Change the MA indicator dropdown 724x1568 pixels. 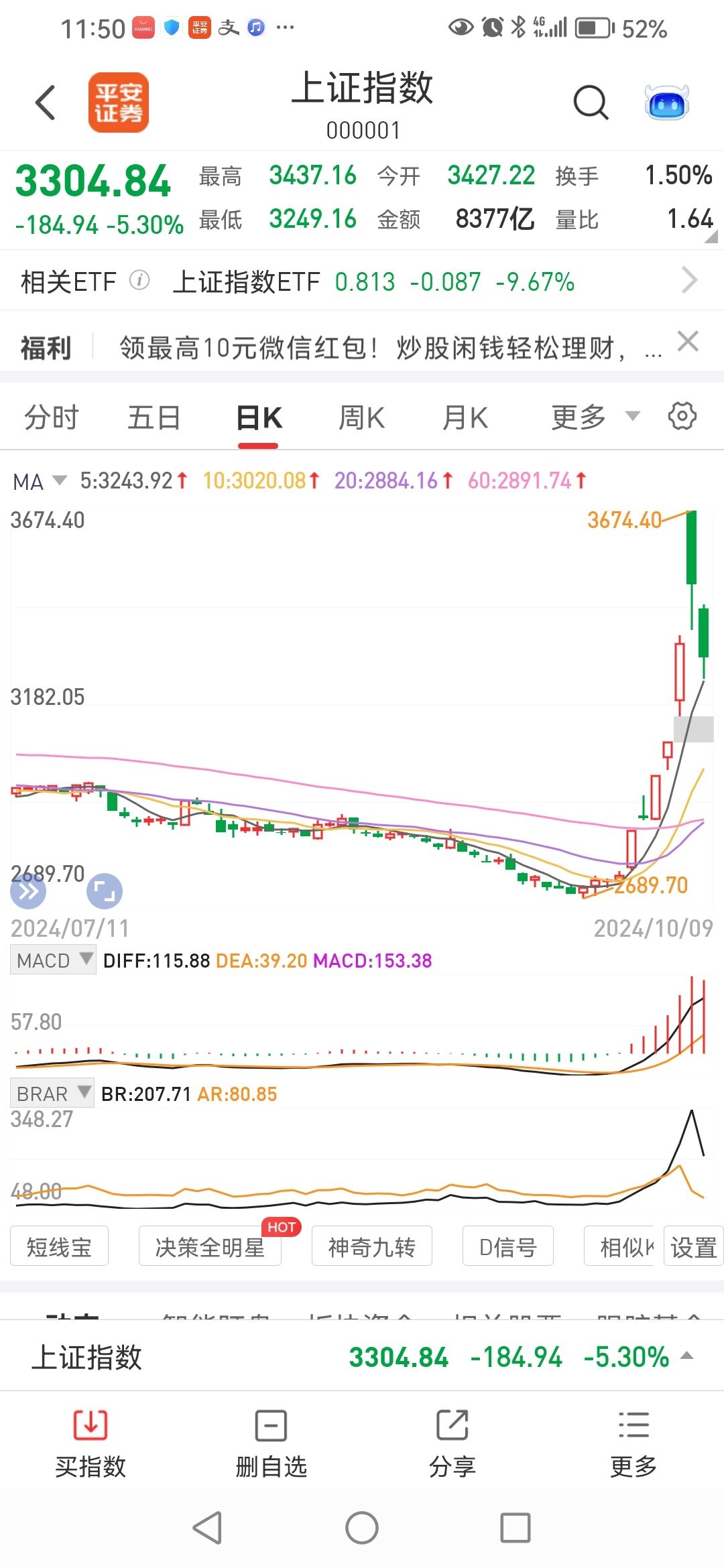pyautogui.click(x=40, y=481)
